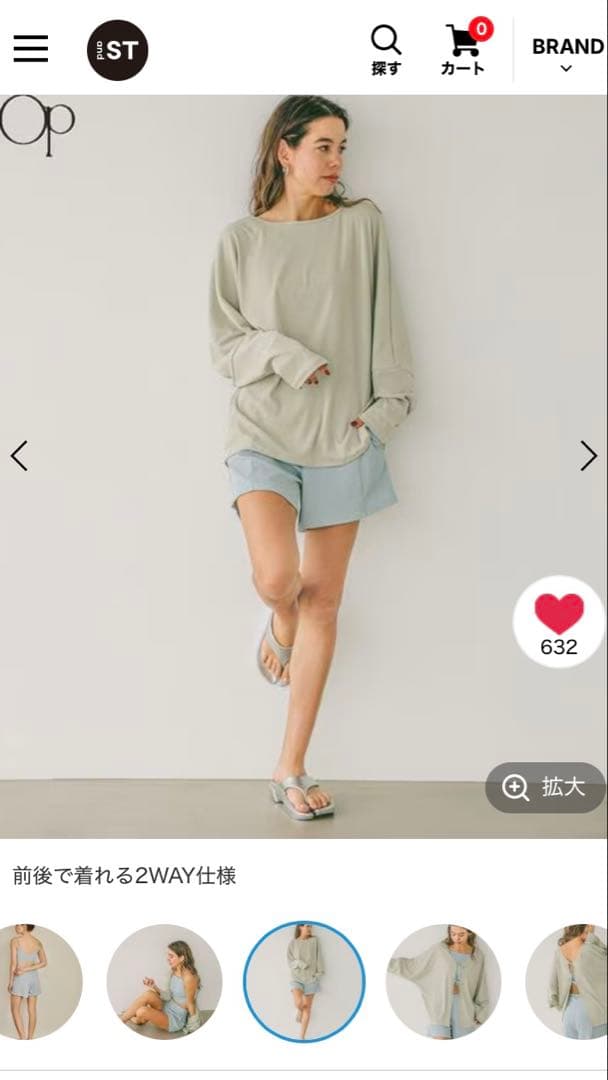Show the previous product photo
Viewport: 608px width, 1080px height.
coord(19,456)
